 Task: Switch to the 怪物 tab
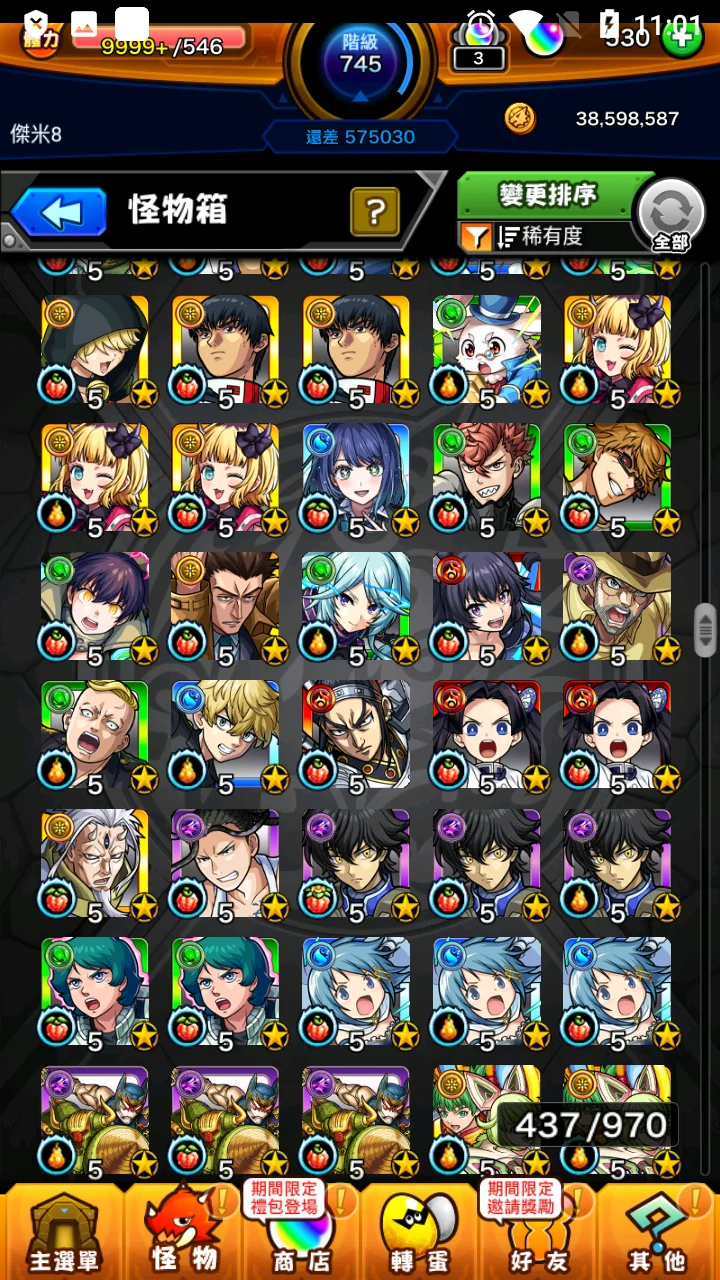click(x=183, y=1232)
